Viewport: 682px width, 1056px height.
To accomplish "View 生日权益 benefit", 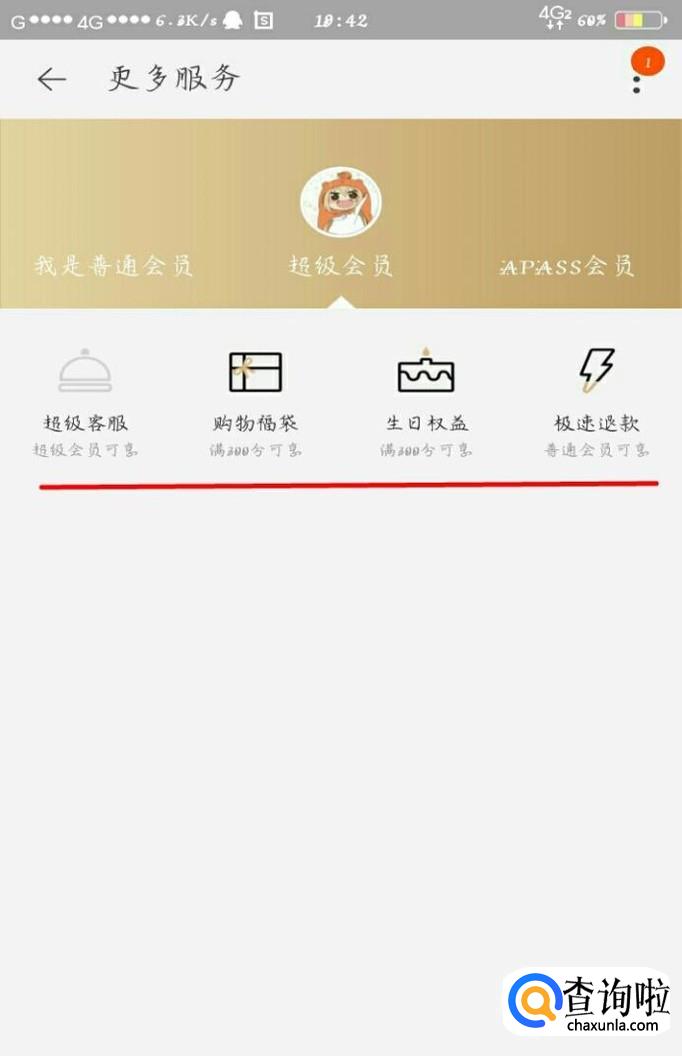I will [x=426, y=400].
